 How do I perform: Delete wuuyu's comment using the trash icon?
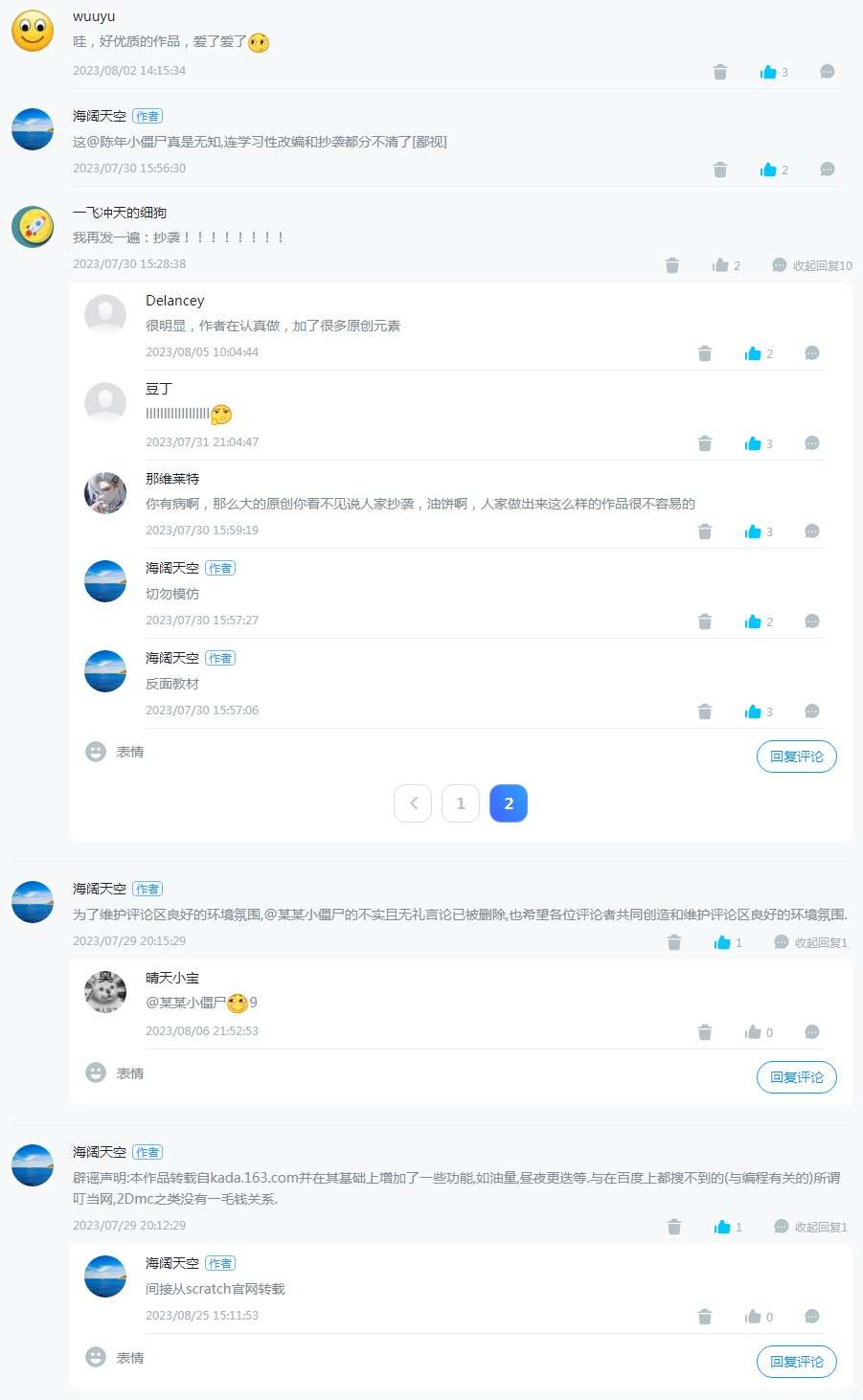click(720, 72)
